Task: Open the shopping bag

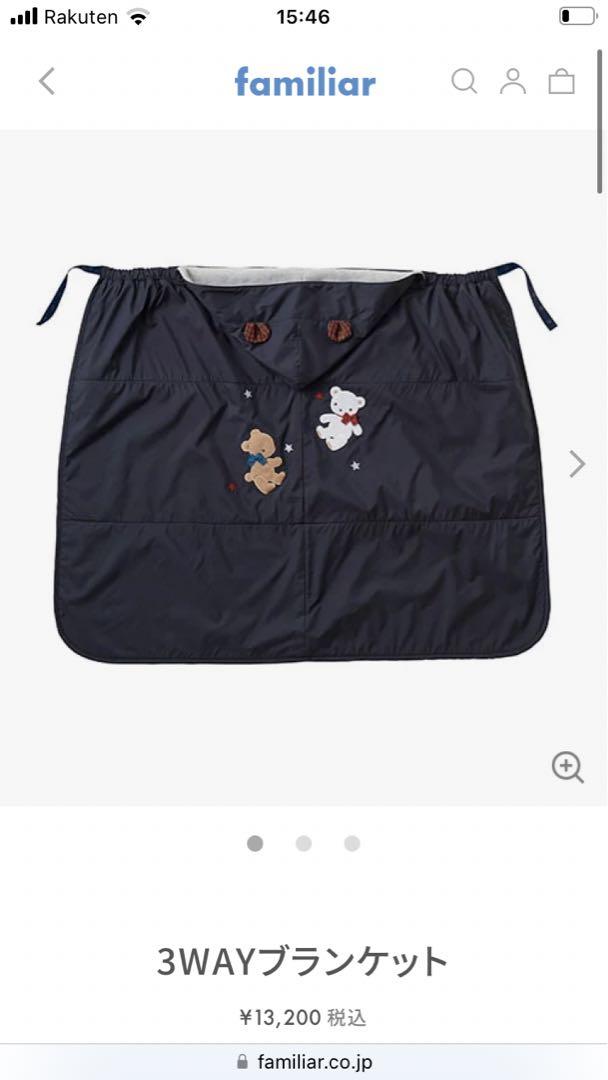Action: (x=561, y=81)
